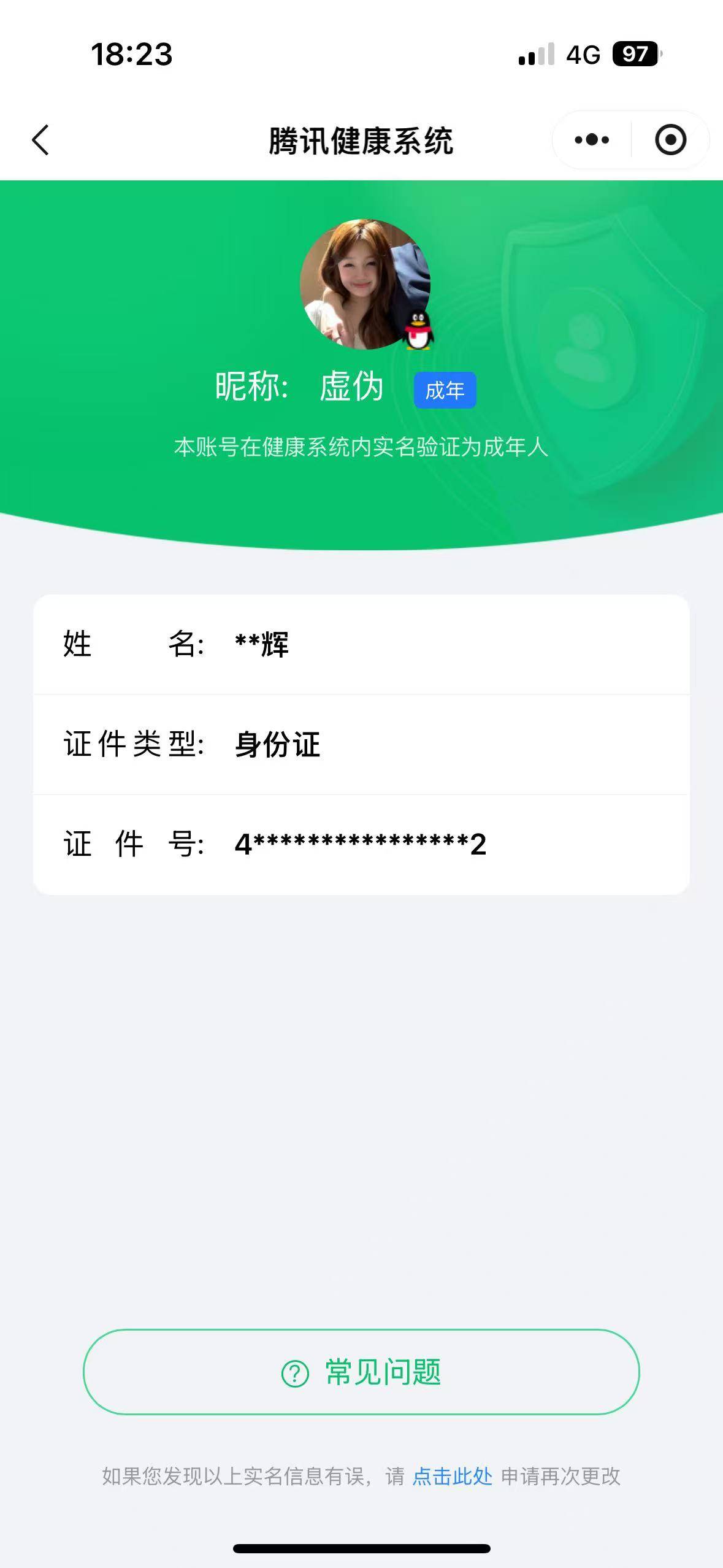This screenshot has width=723, height=1568.
Task: Go back using the top-left arrow
Action: pyautogui.click(x=40, y=140)
